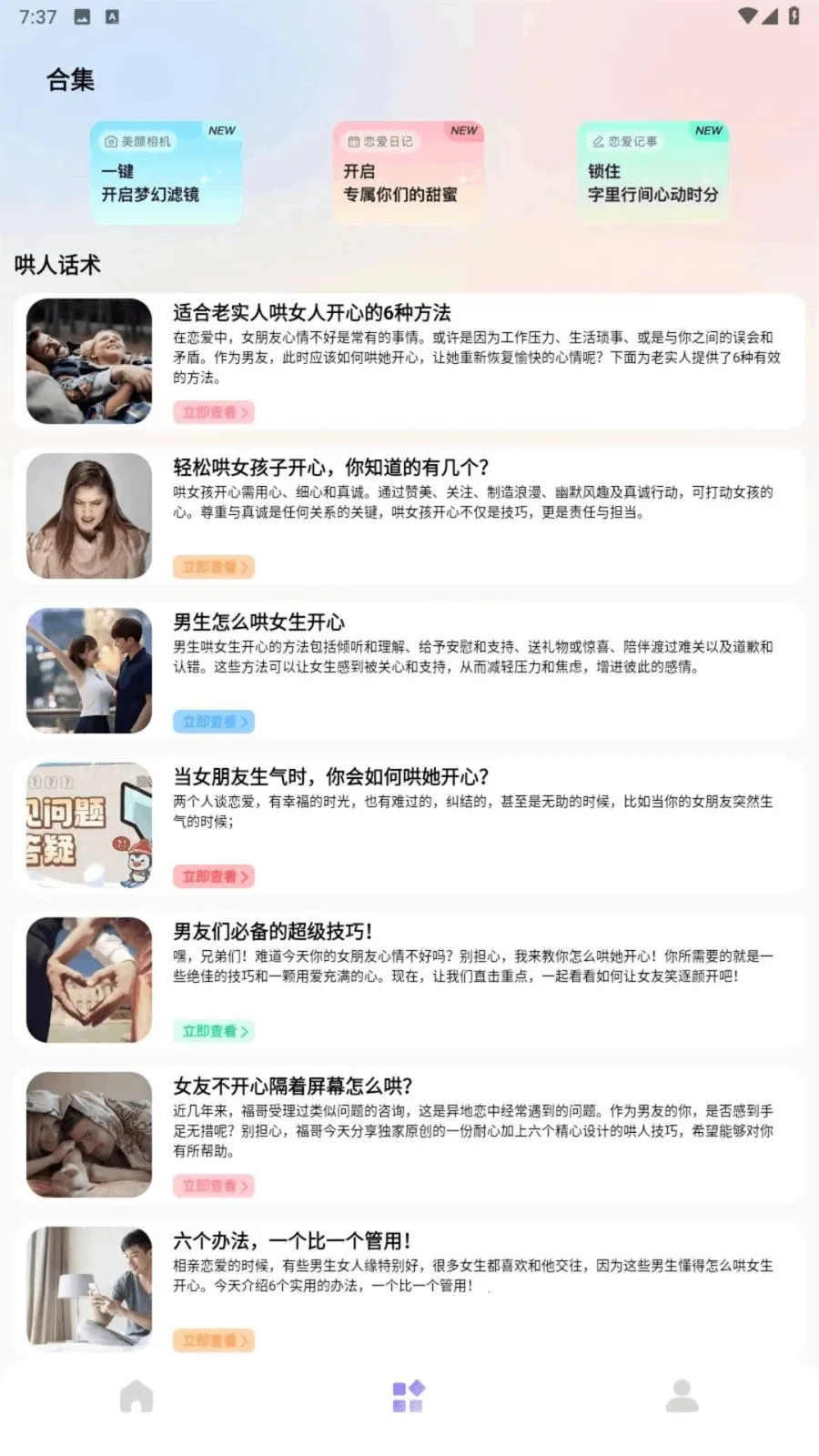This screenshot has width=819, height=1456.
Task: Tap the home icon in bottom navigation
Action: click(136, 1395)
